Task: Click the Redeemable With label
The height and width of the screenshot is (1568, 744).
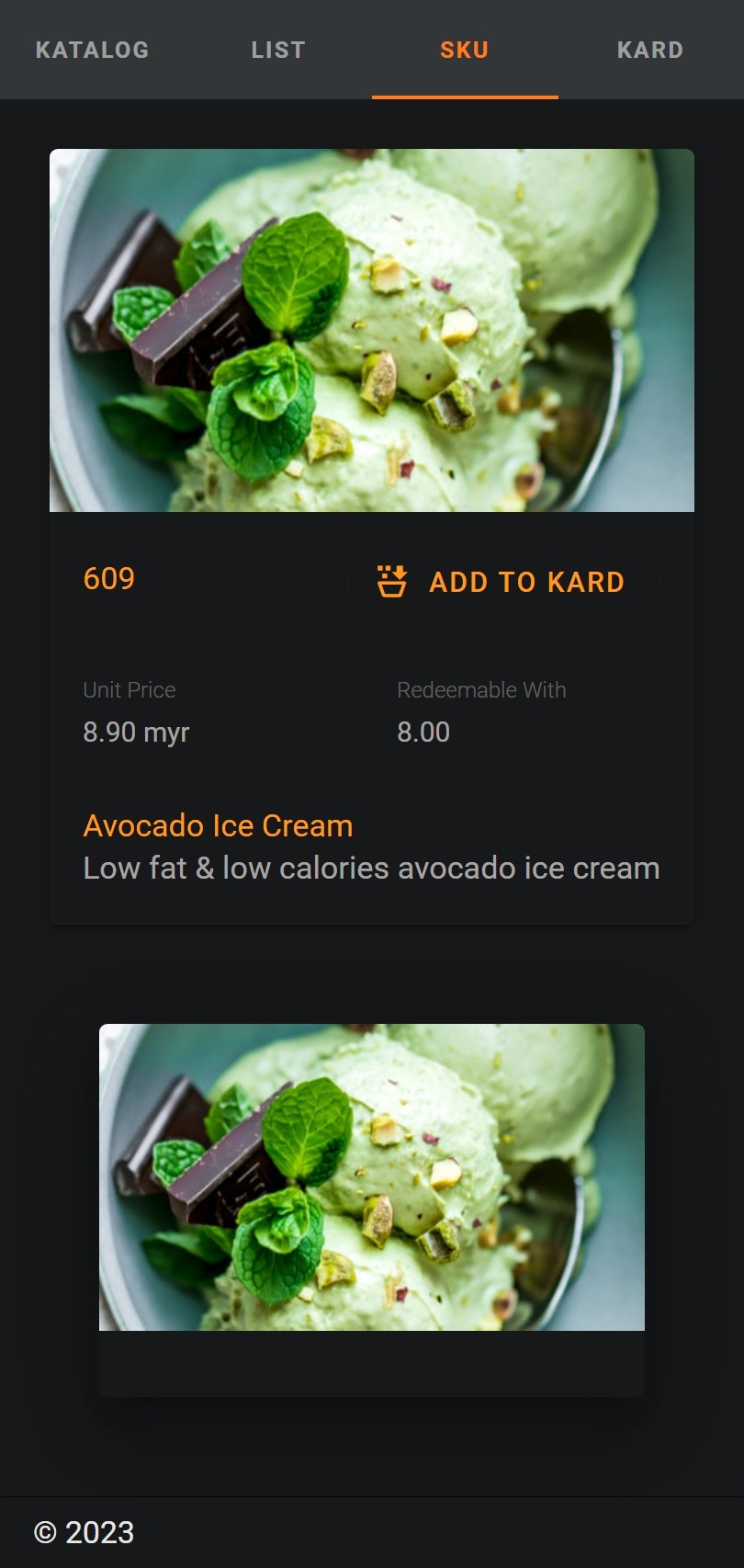Action: coord(481,689)
